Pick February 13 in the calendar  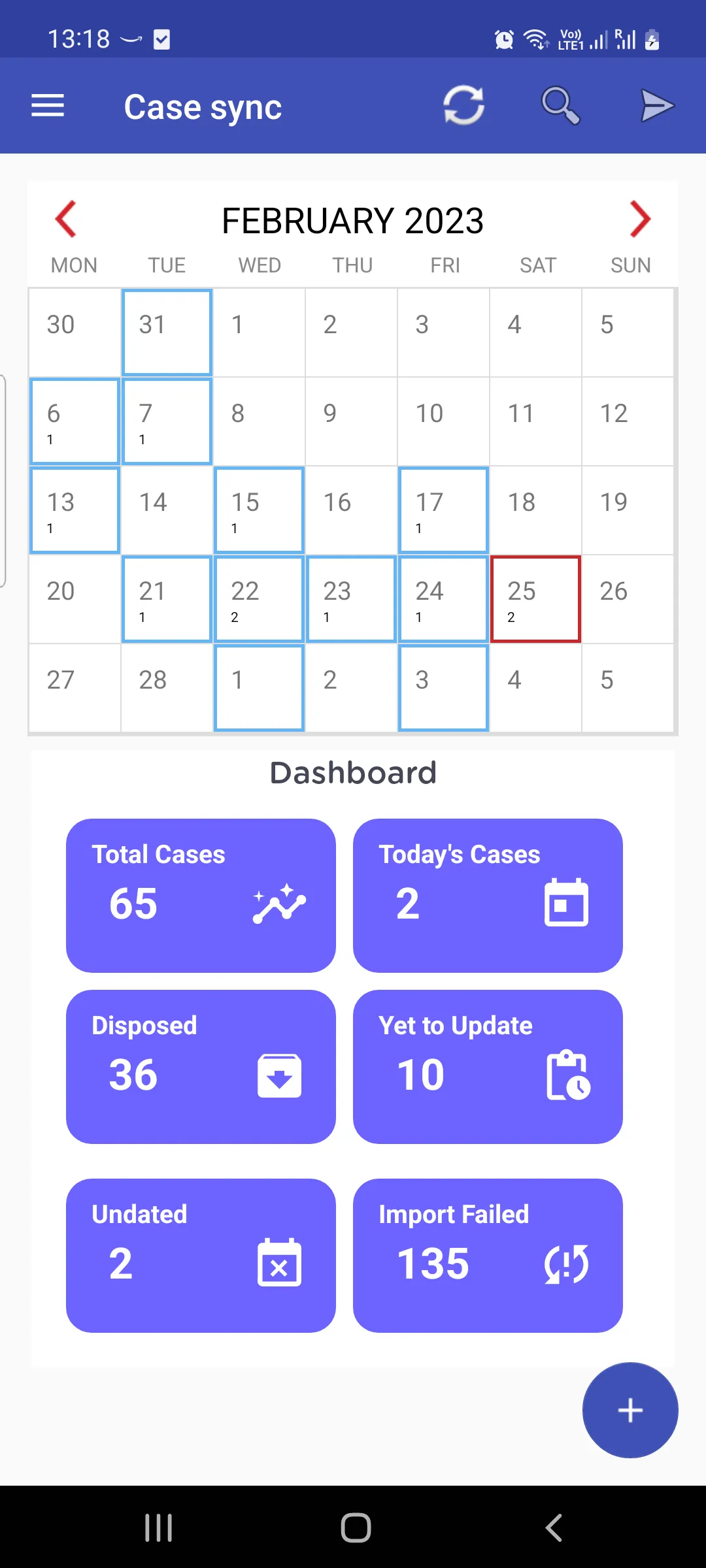[75, 510]
